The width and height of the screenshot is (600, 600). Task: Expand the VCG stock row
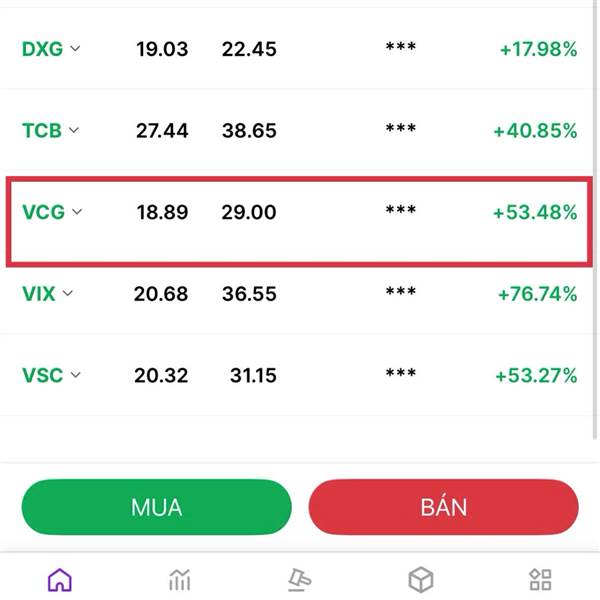[77, 212]
